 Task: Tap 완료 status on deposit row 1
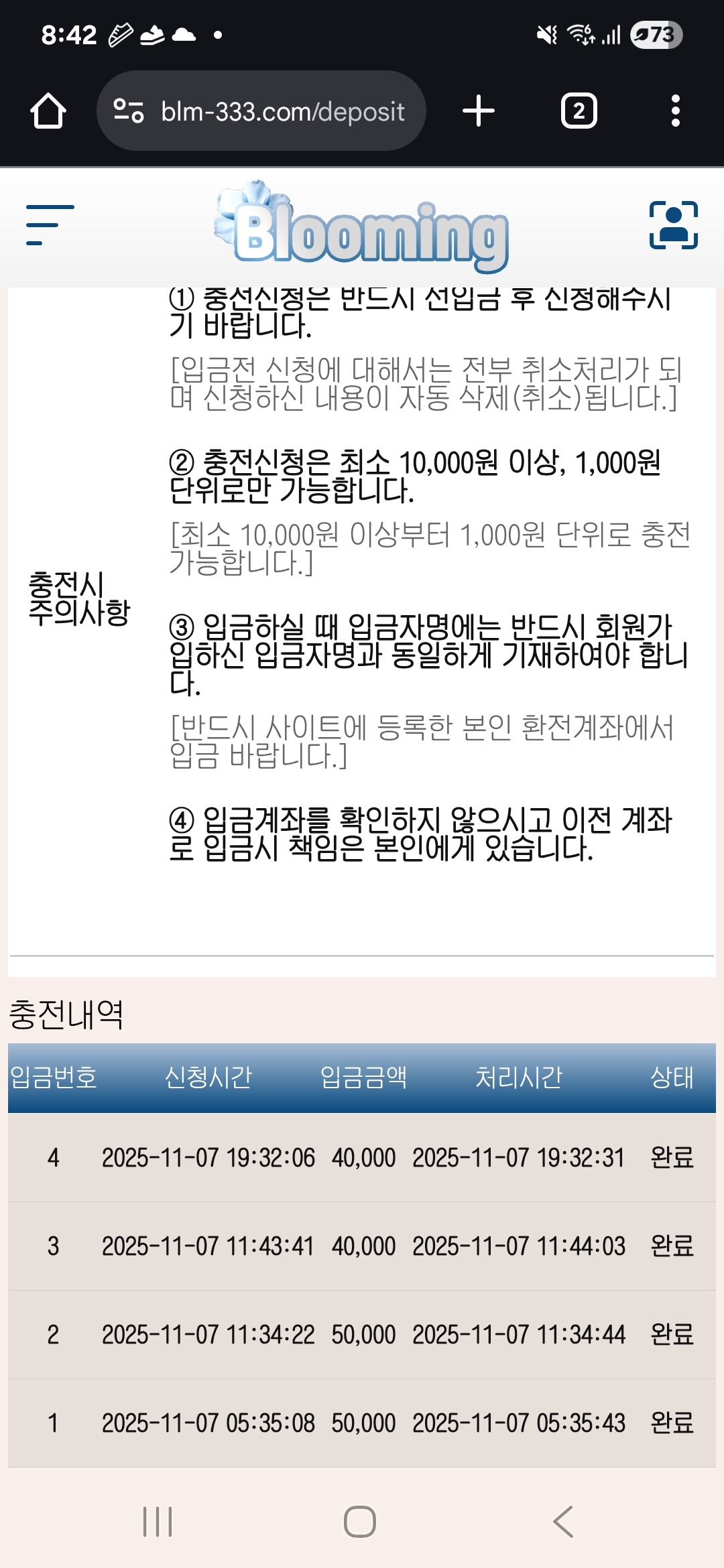pyautogui.click(x=672, y=1423)
